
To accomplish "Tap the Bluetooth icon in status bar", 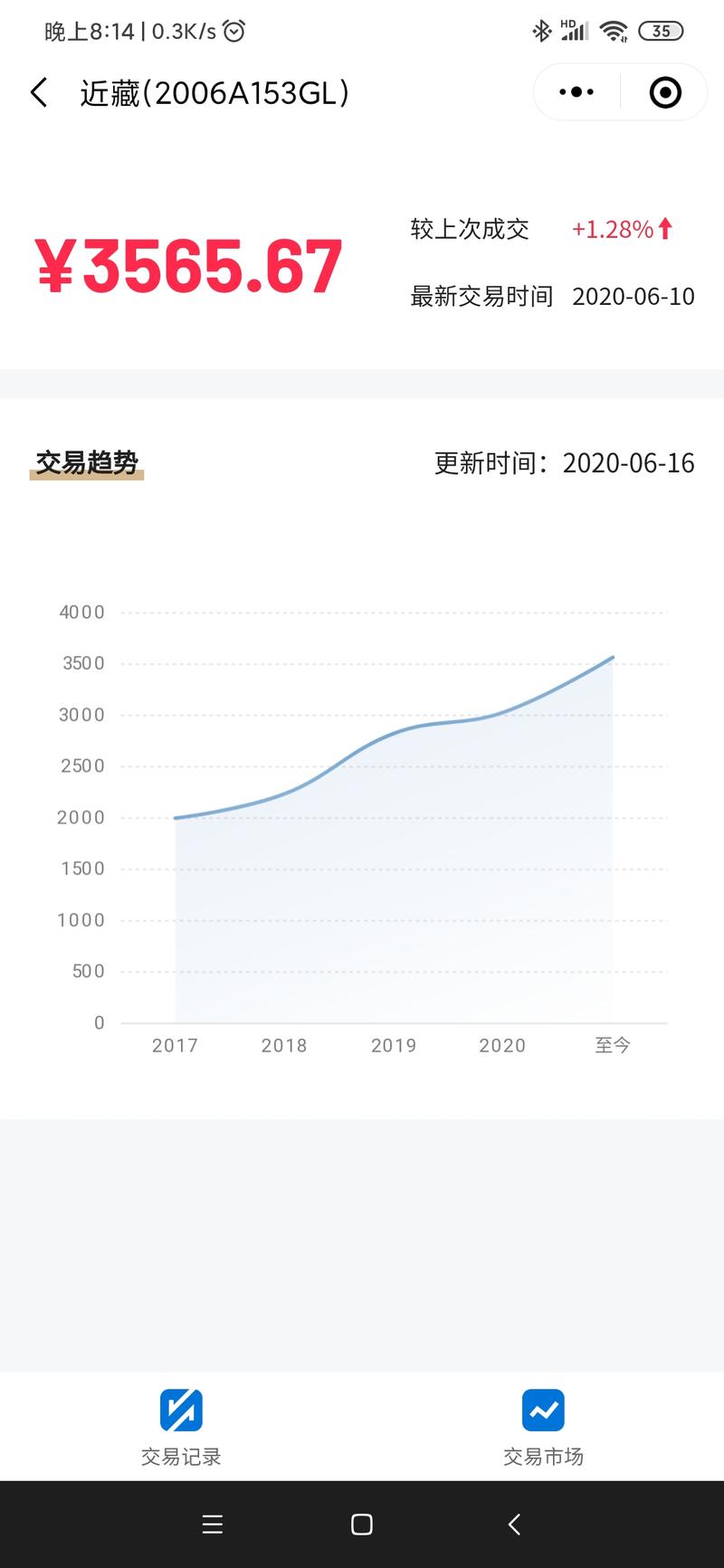I will 542,30.
